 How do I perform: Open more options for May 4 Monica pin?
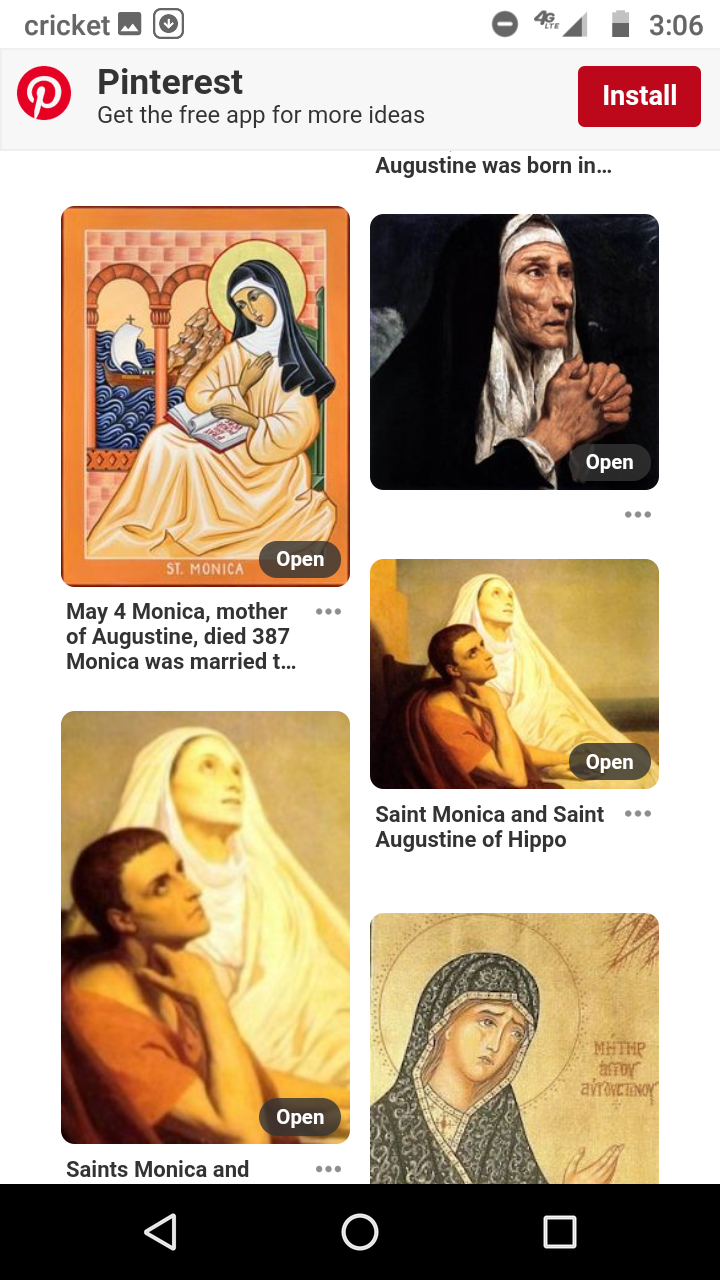tap(328, 612)
